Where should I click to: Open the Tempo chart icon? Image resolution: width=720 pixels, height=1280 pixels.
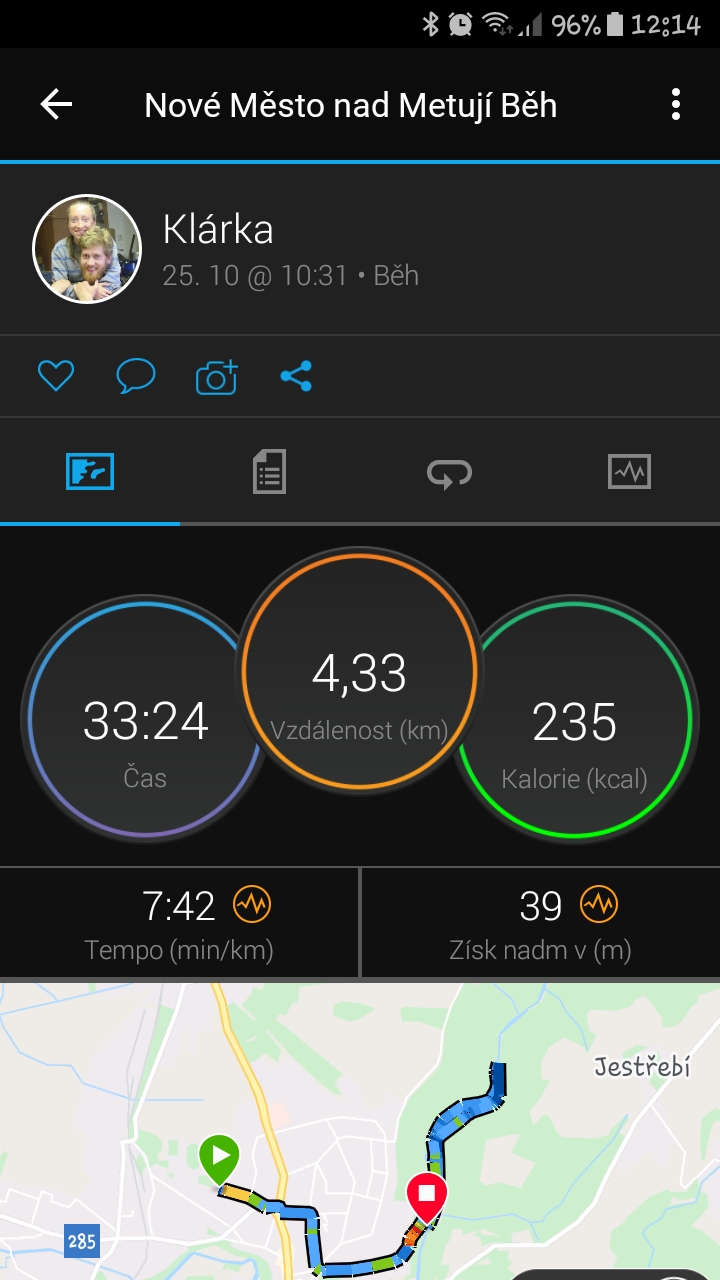[x=252, y=905]
